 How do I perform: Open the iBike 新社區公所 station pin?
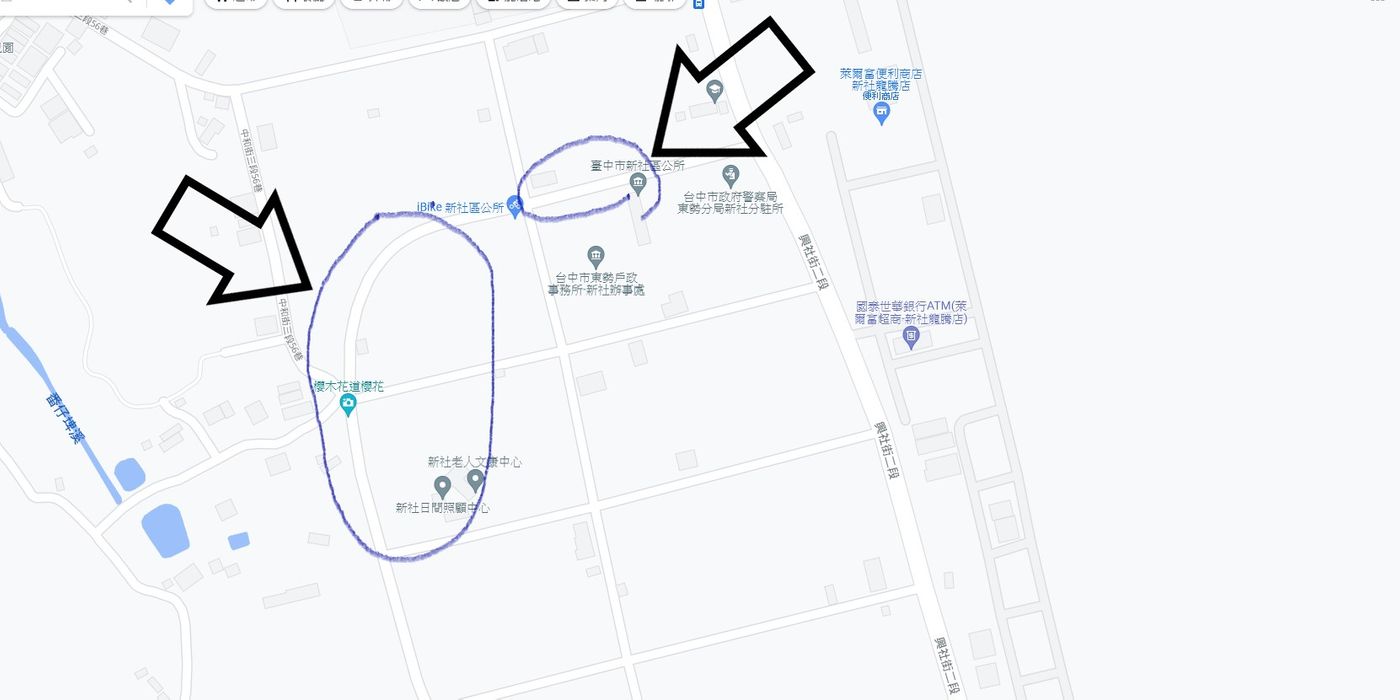tap(514, 205)
